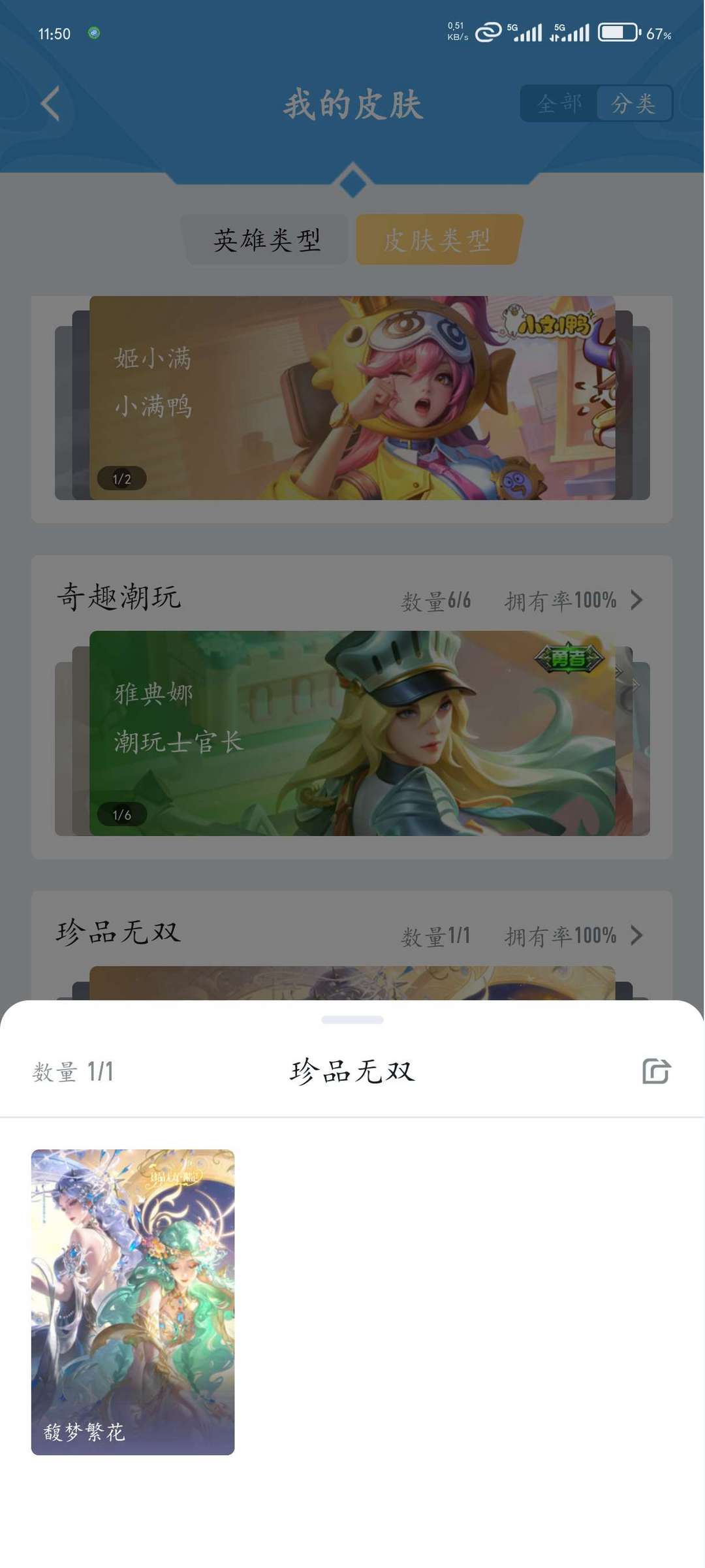Open the 馥梦繁花 skin tile

(x=133, y=1302)
